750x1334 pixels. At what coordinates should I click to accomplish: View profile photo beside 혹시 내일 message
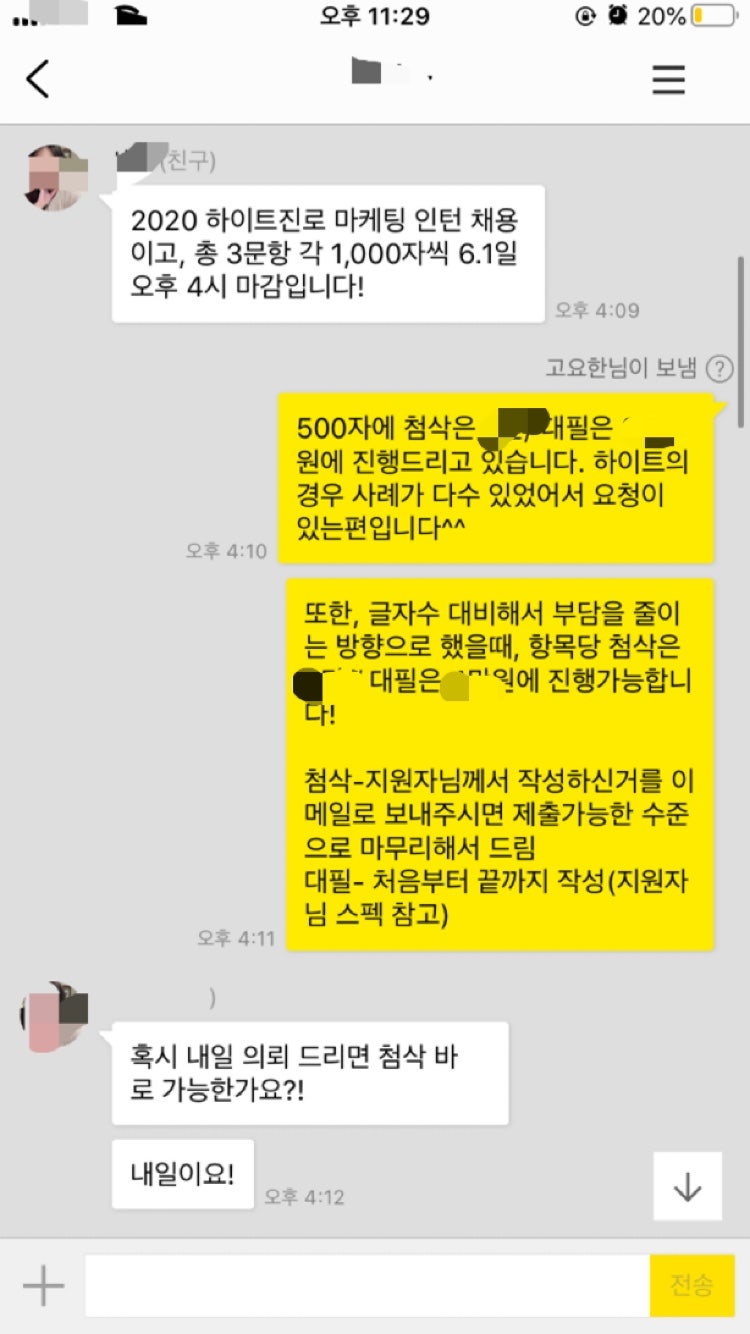click(55, 1016)
